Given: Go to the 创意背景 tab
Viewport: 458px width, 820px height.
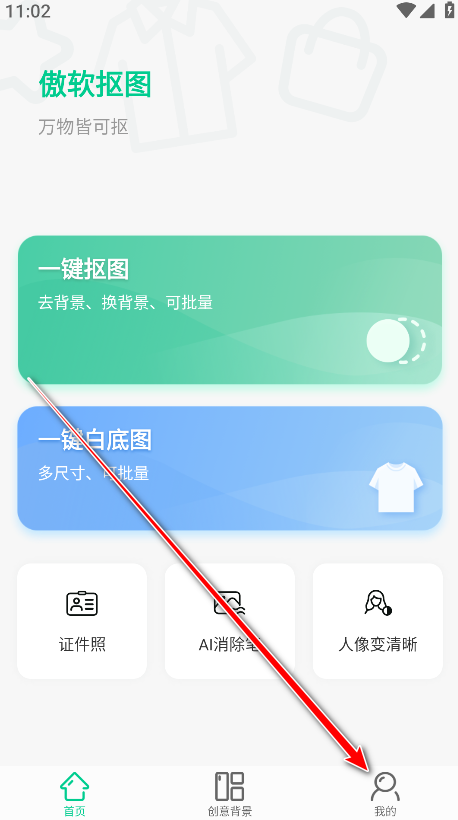Looking at the screenshot, I should pos(230,793).
